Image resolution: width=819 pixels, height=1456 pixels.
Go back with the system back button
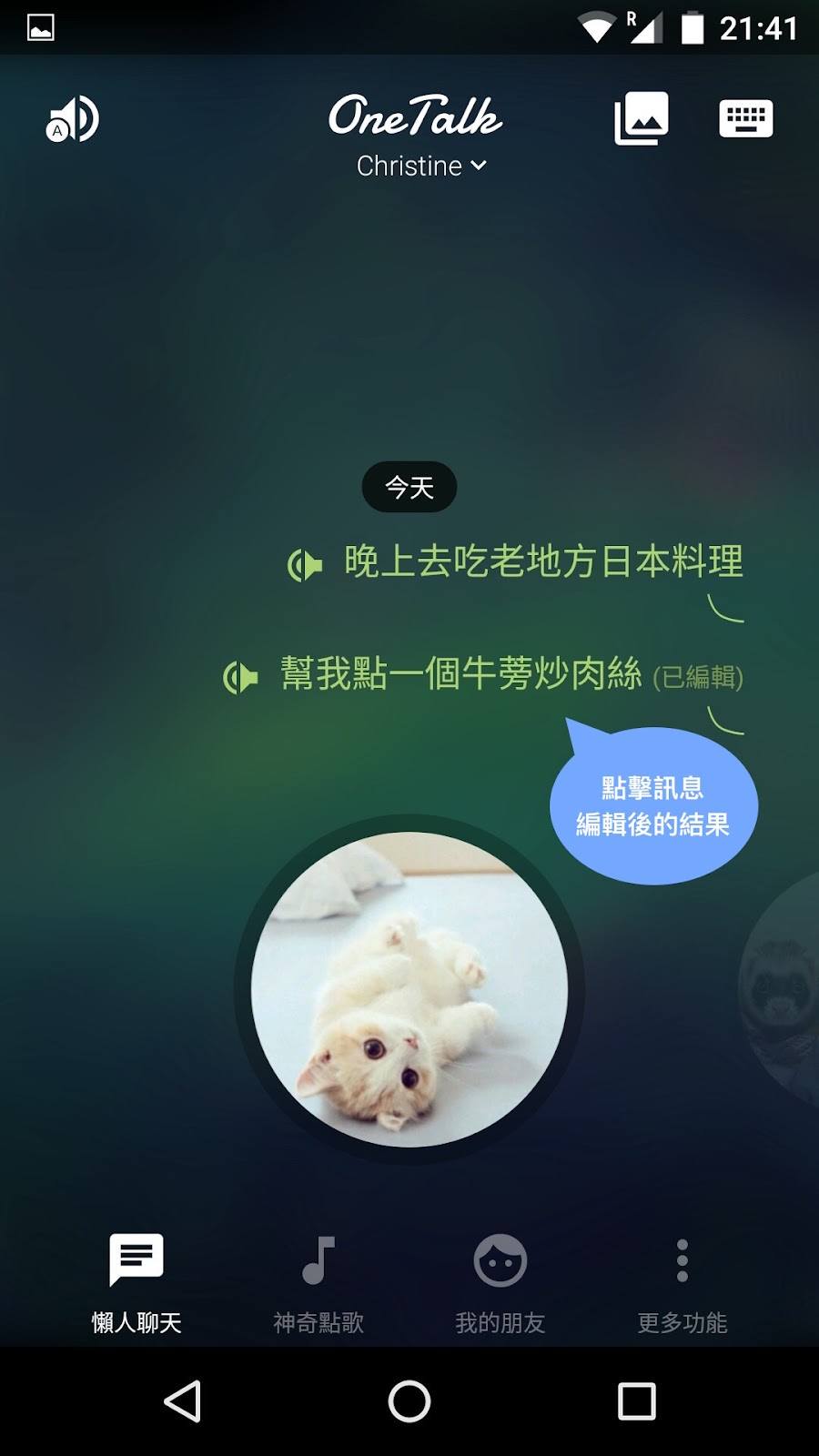pyautogui.click(x=182, y=1401)
